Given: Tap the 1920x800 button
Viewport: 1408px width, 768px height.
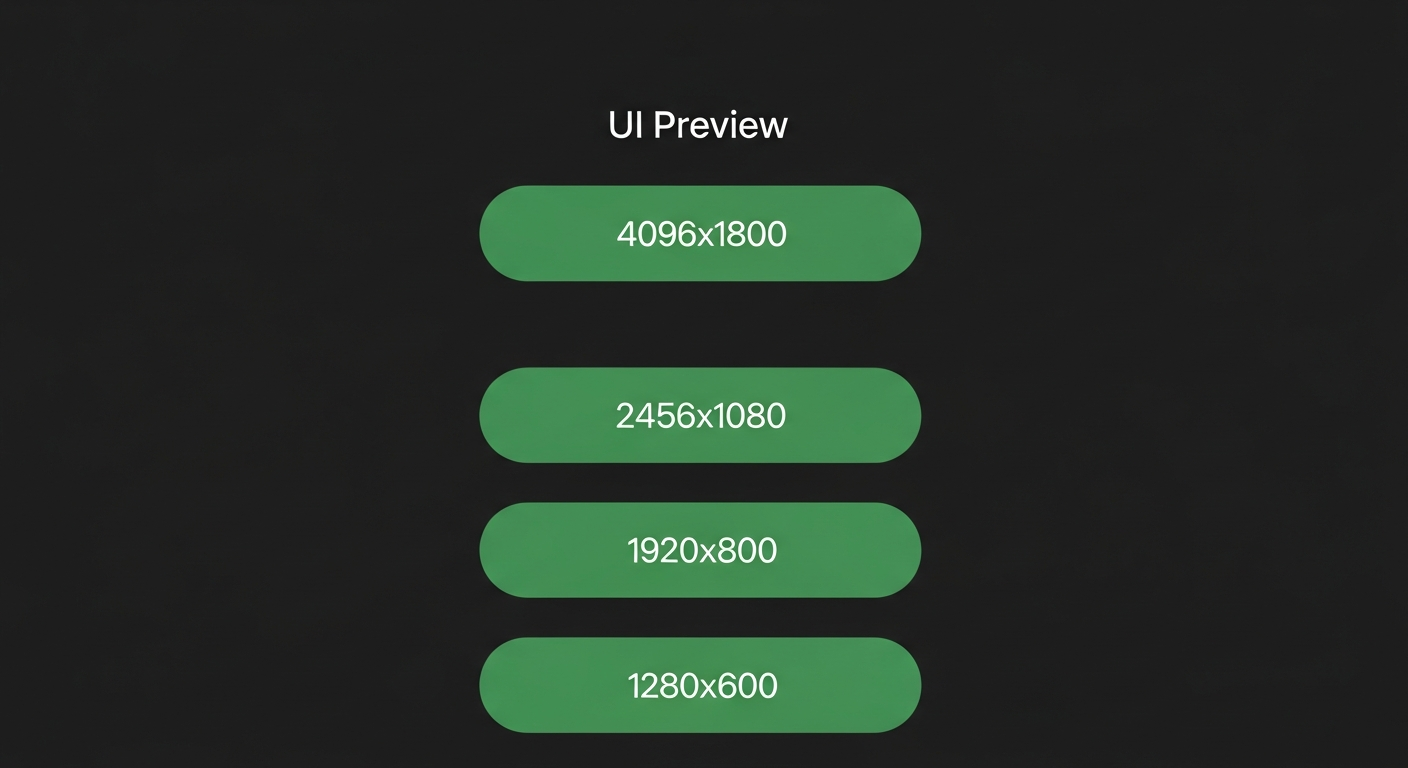Looking at the screenshot, I should (x=700, y=550).
